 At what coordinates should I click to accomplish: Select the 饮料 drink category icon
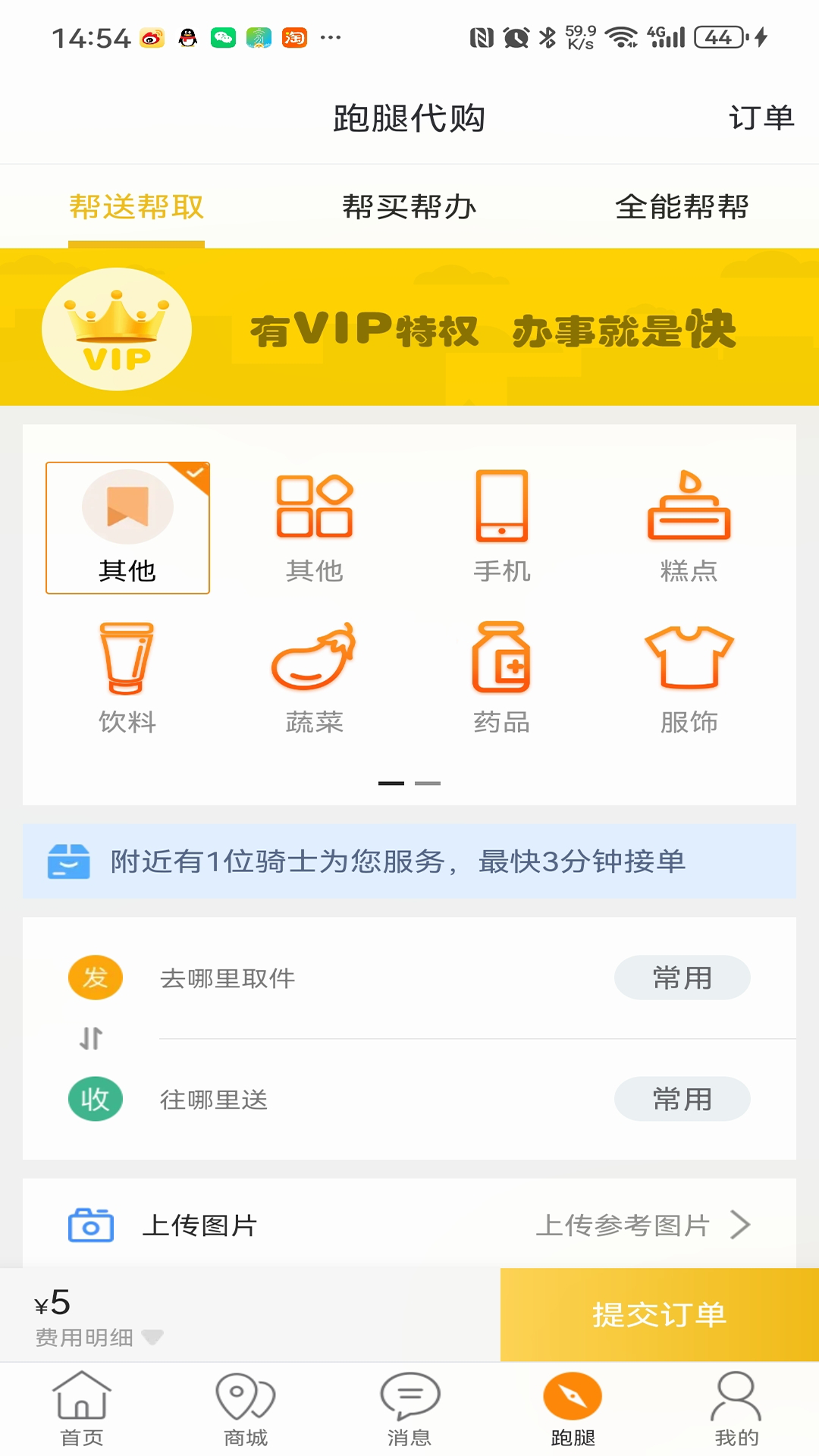(127, 660)
